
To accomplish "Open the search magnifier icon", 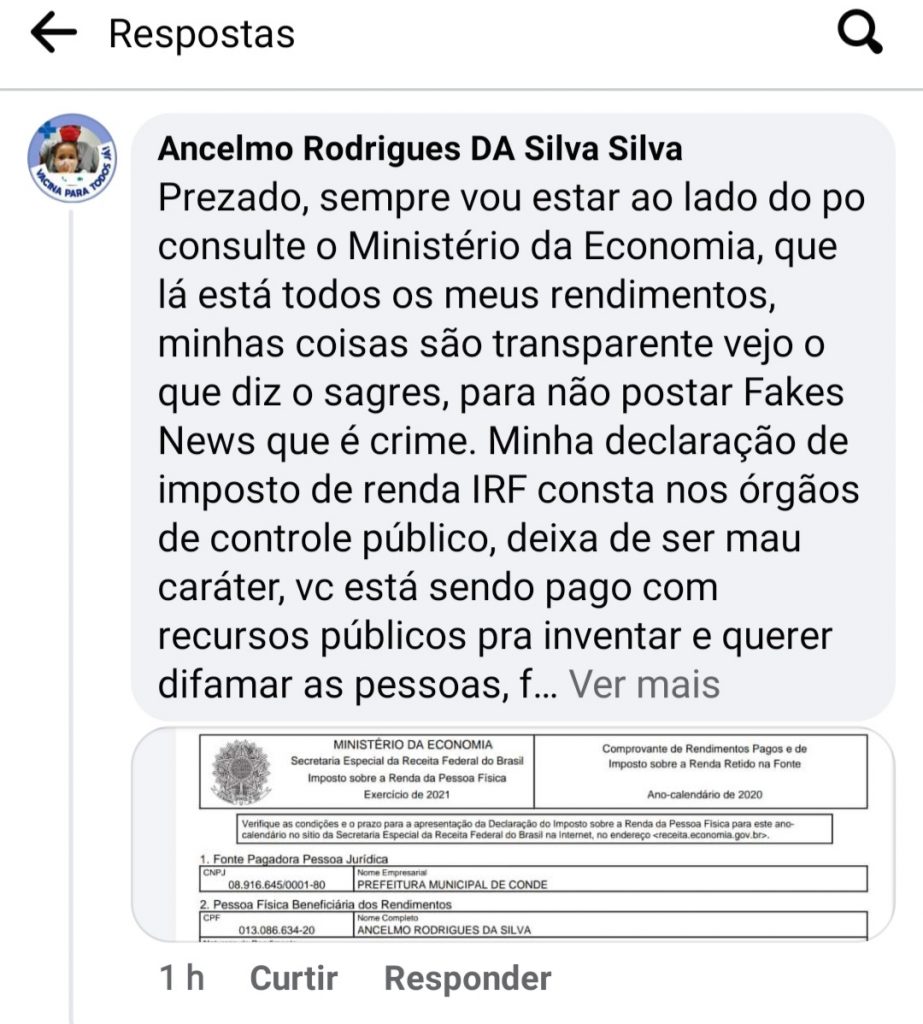I will click(859, 34).
